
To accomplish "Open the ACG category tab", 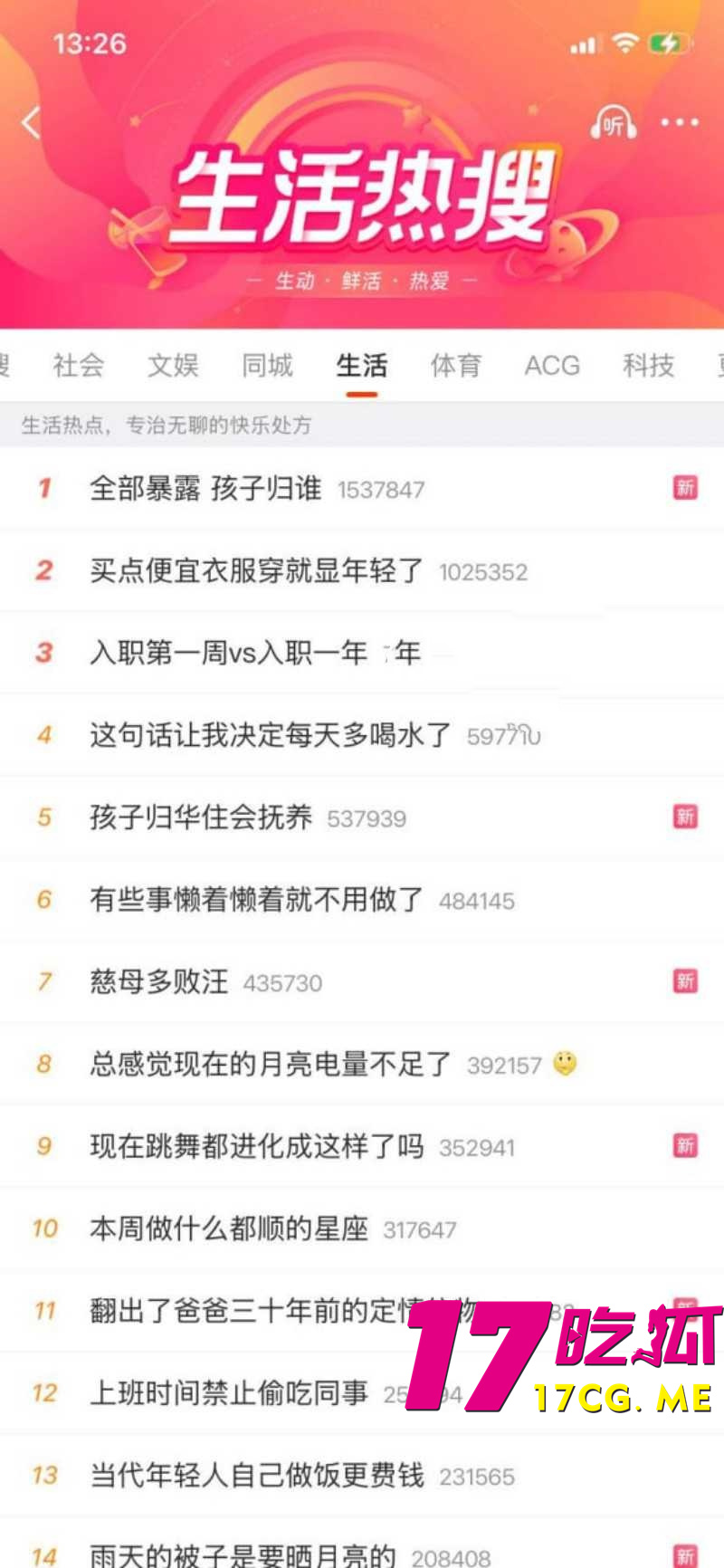I will click(x=552, y=366).
